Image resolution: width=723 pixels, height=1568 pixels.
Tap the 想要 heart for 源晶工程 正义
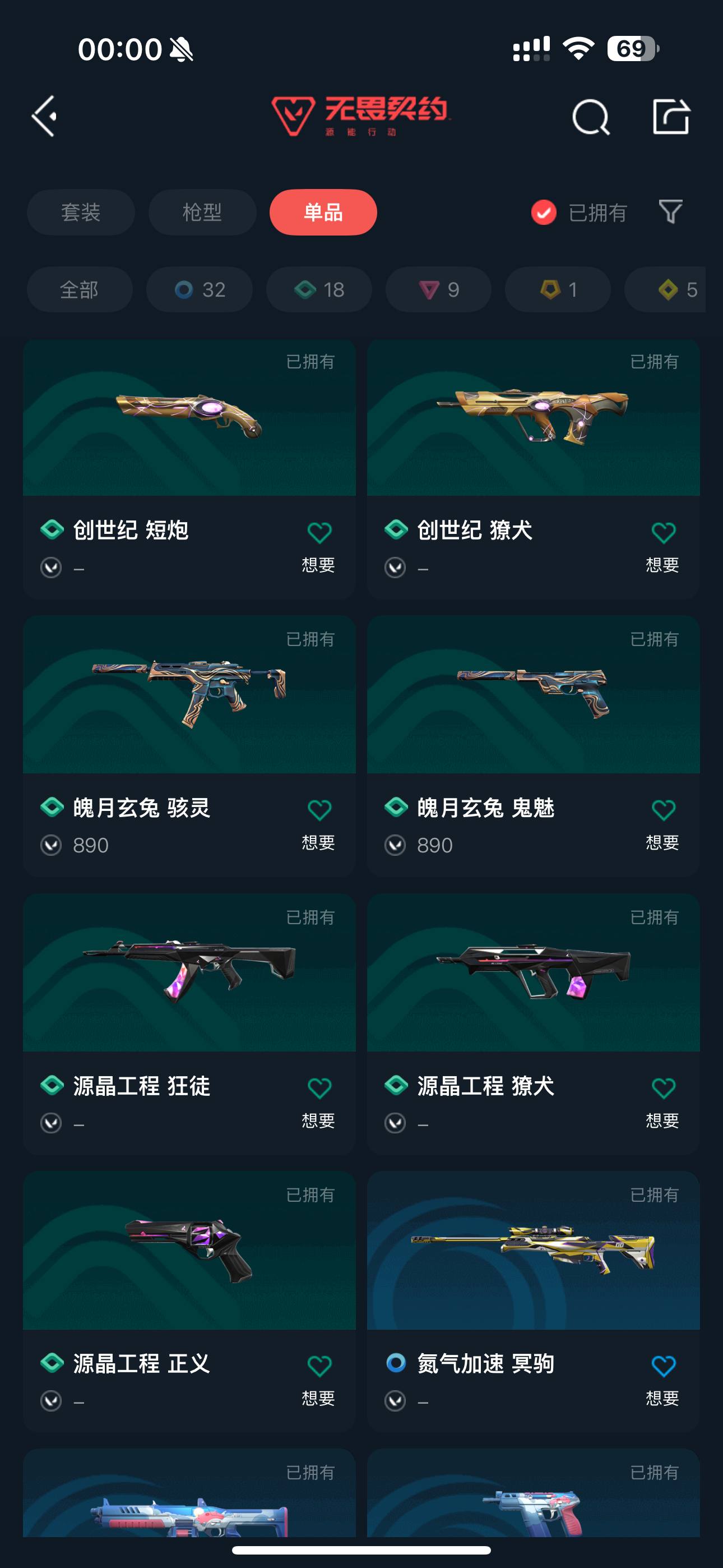(x=319, y=1367)
